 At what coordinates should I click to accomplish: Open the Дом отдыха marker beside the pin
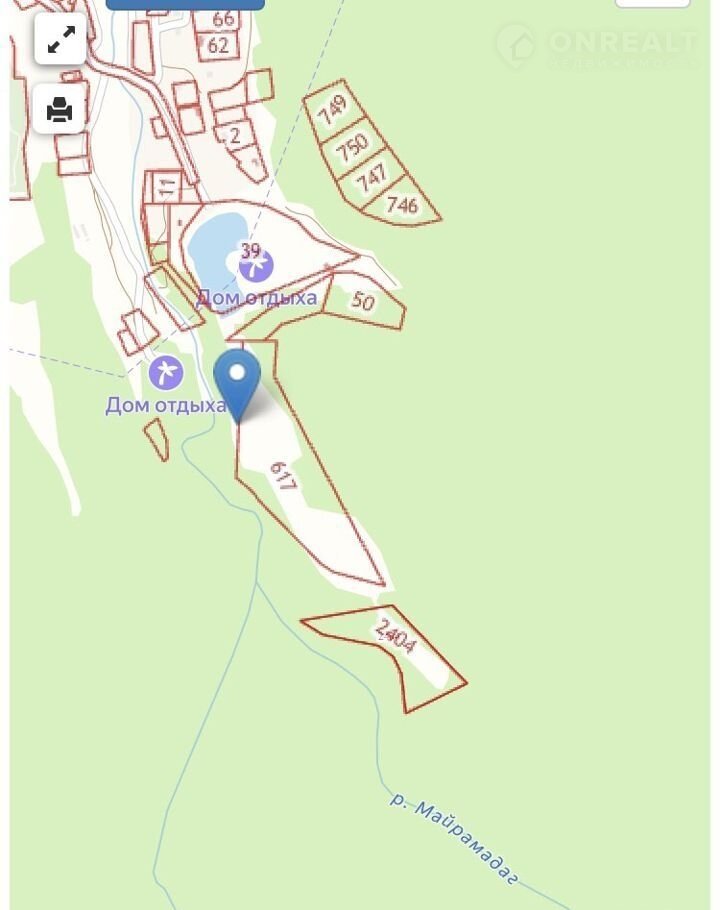pos(166,373)
